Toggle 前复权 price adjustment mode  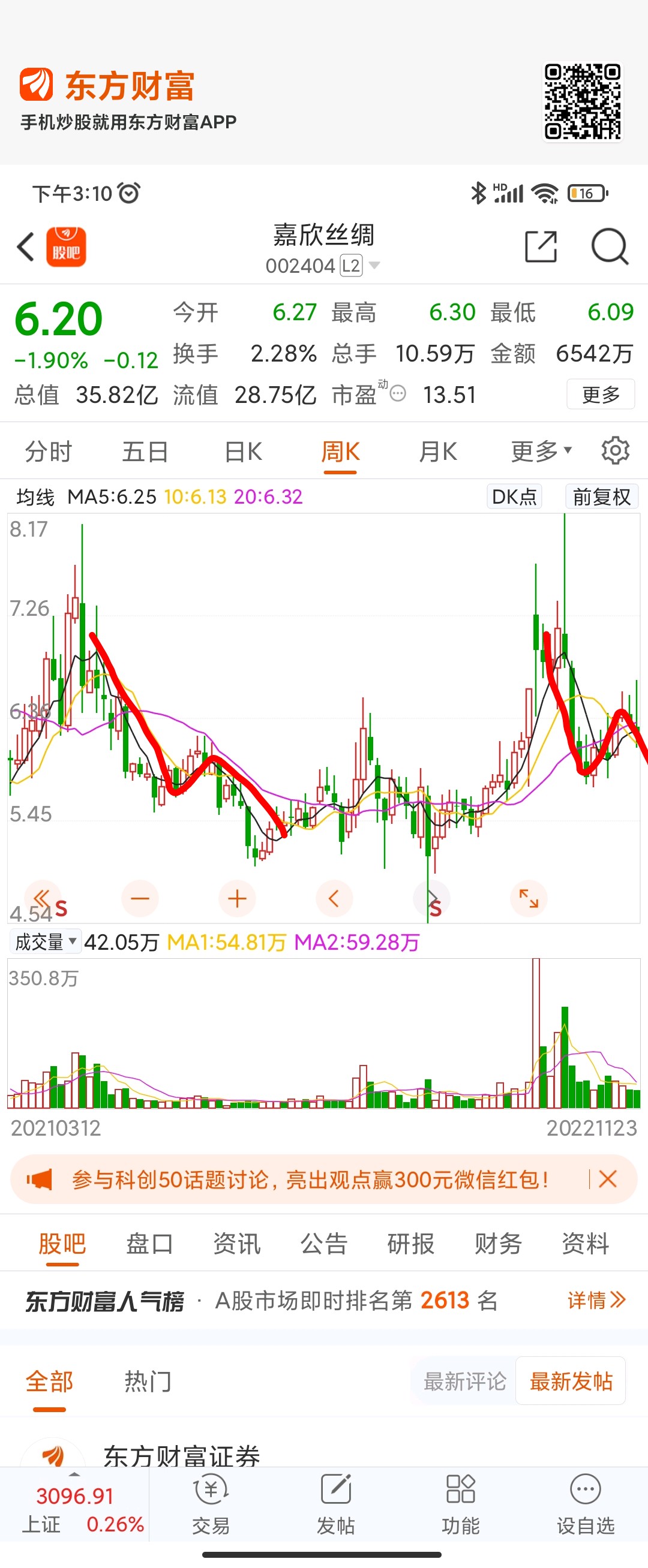pyautogui.click(x=601, y=496)
